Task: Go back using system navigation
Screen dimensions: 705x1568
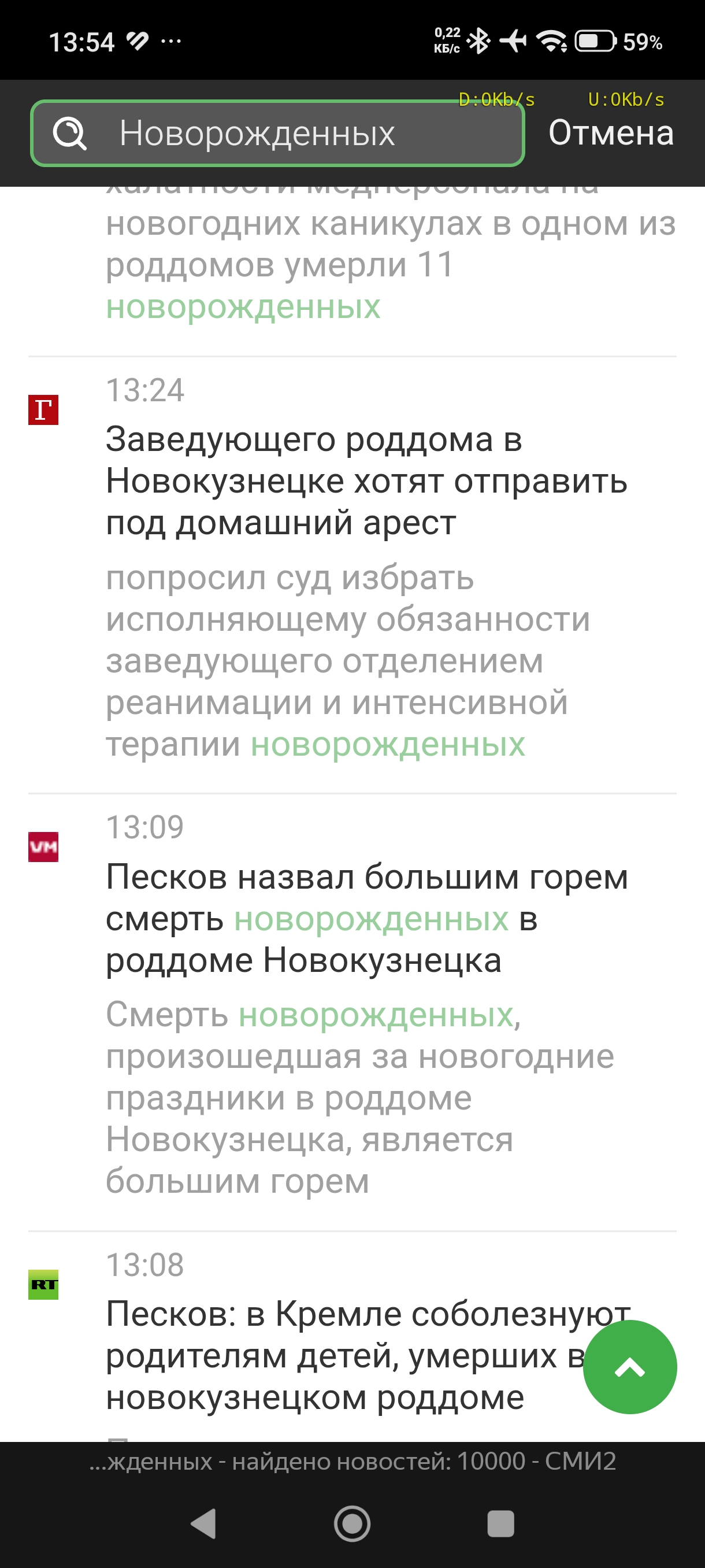Action: pyautogui.click(x=204, y=1523)
